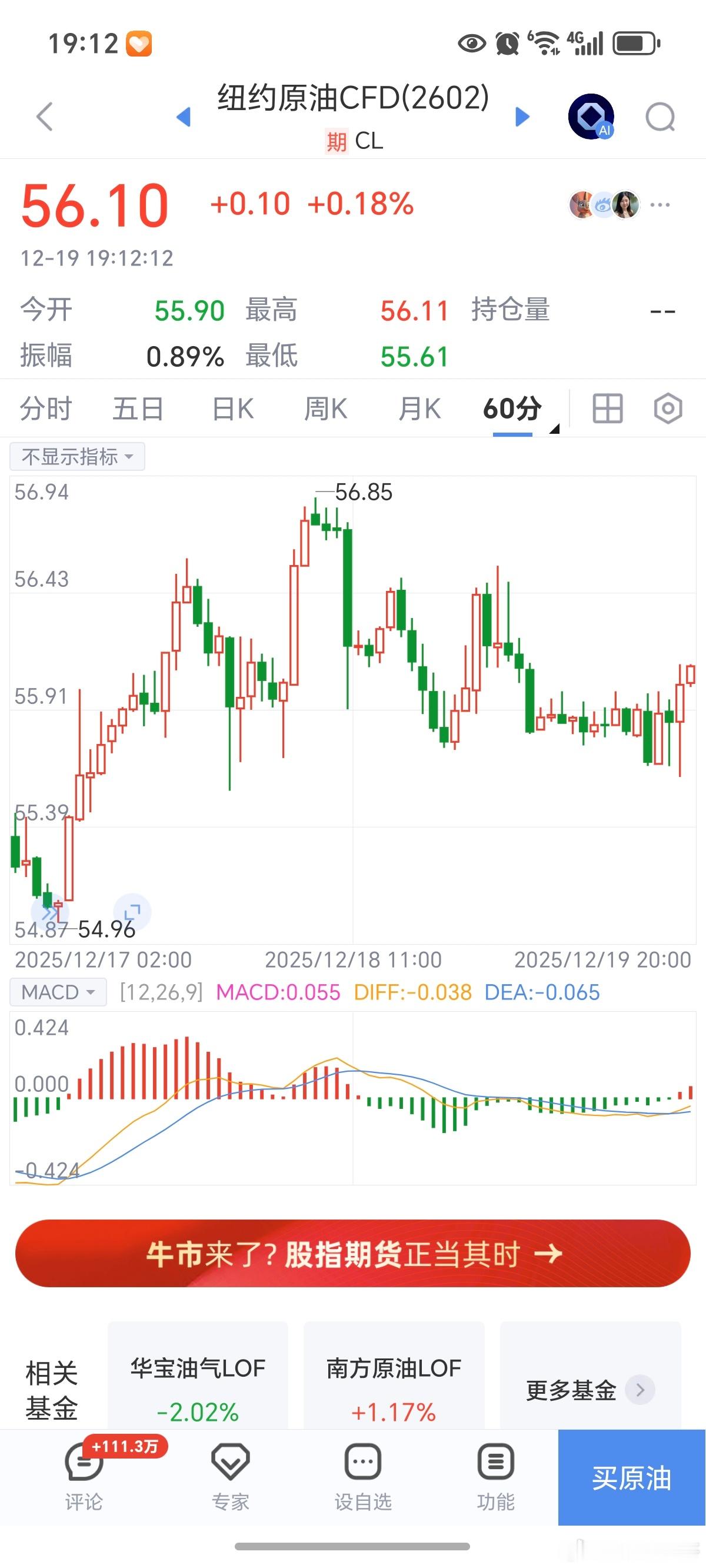Tap the fullscreen chart expand icon
Viewport: 706px width, 1568px height.
tap(131, 913)
